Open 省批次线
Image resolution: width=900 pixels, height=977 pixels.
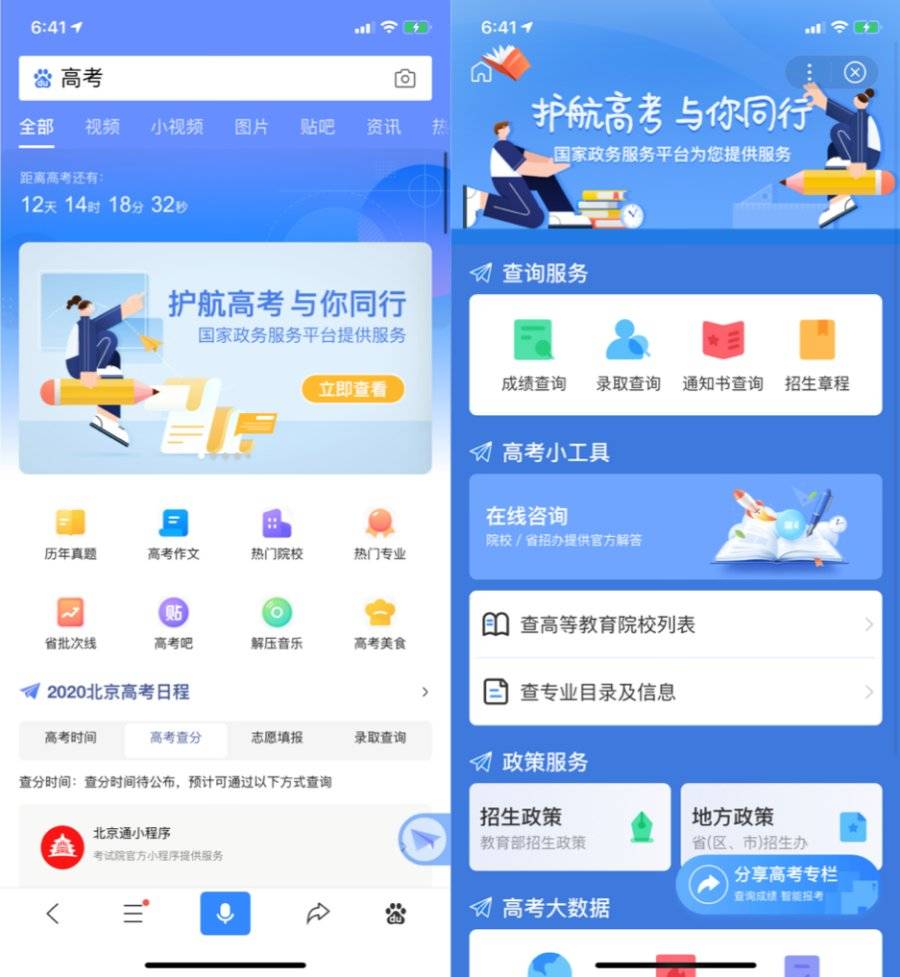70,624
